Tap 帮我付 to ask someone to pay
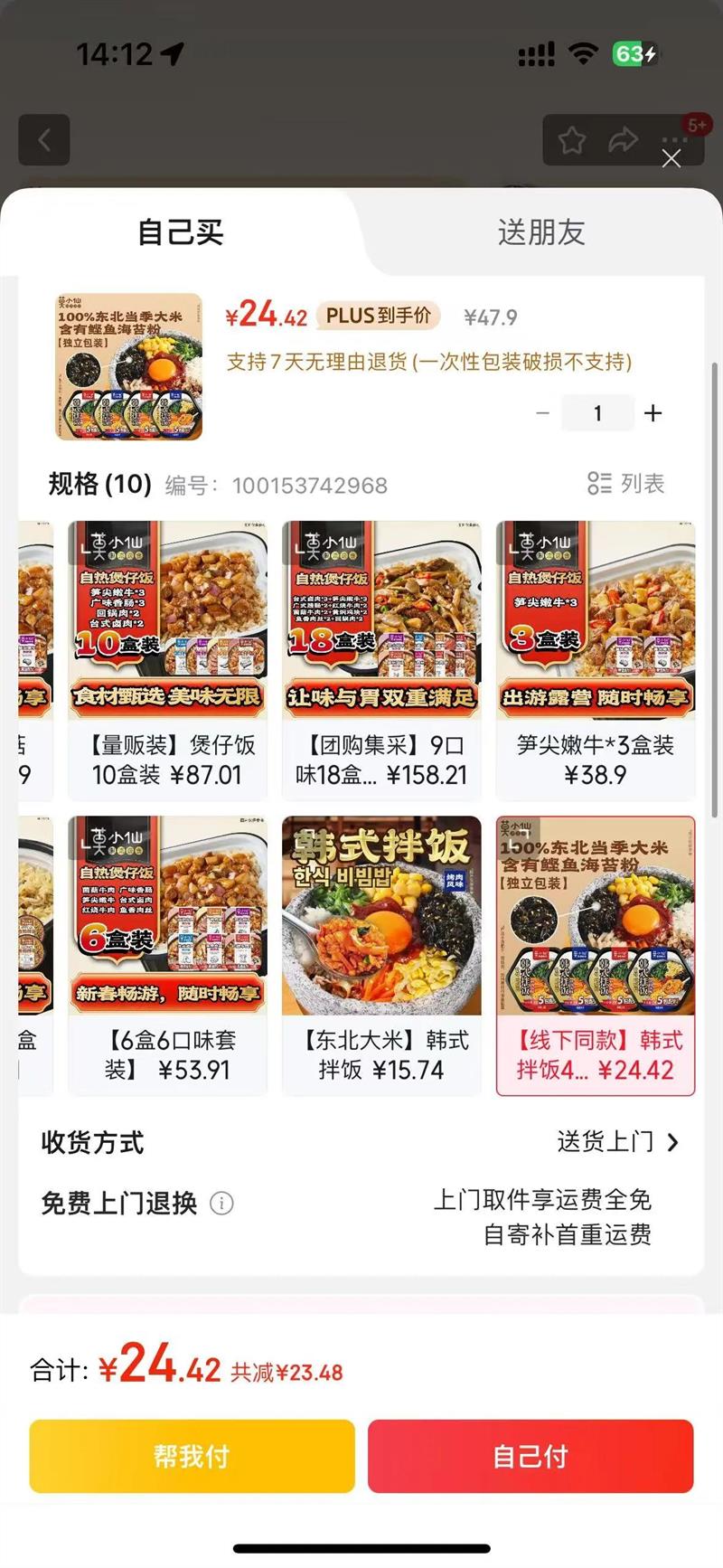The width and height of the screenshot is (723, 1568). click(x=192, y=1456)
